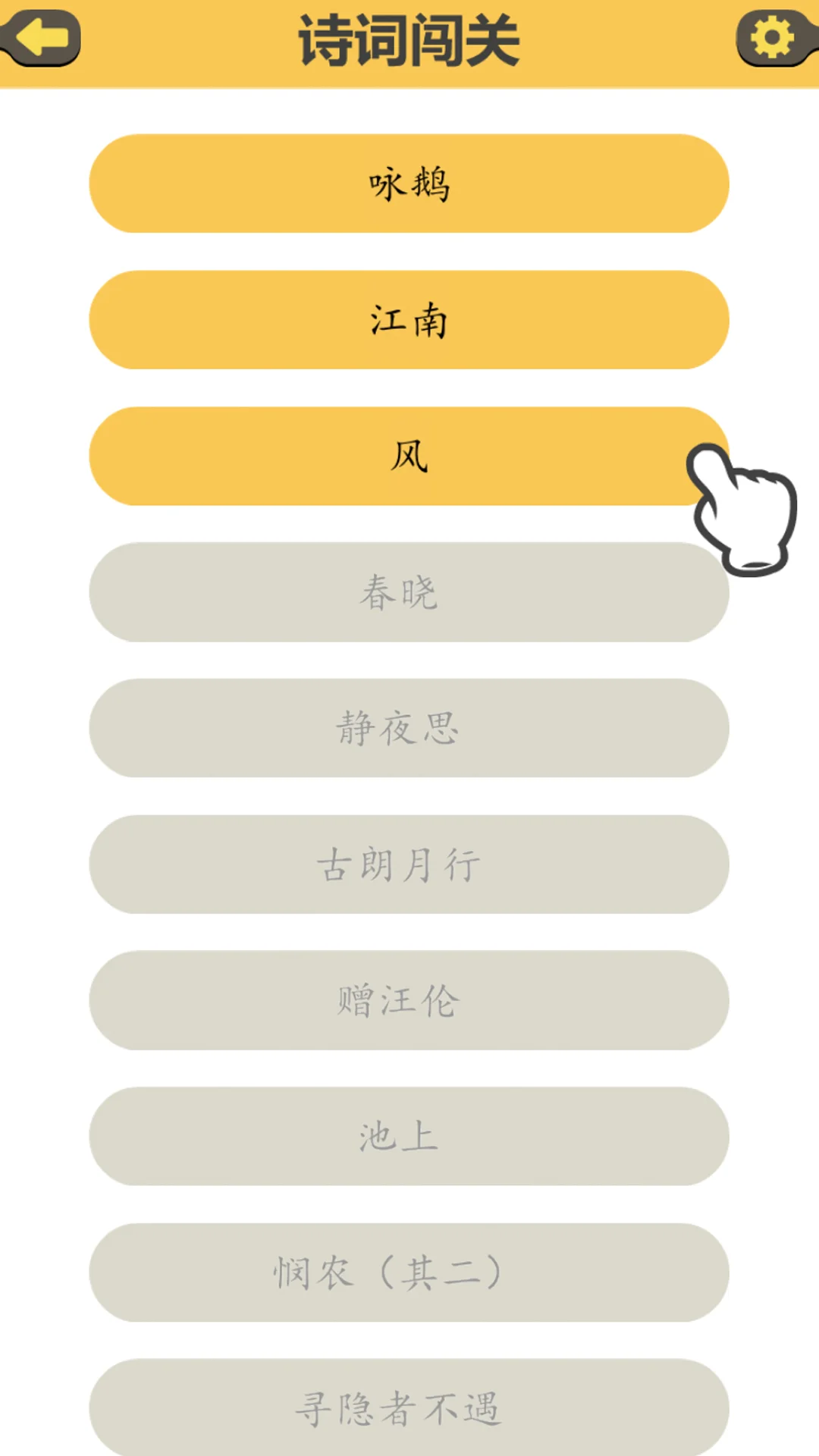This screenshot has height=1456, width=819.
Task: Open the 江南 poem level
Action: pyautogui.click(x=409, y=320)
